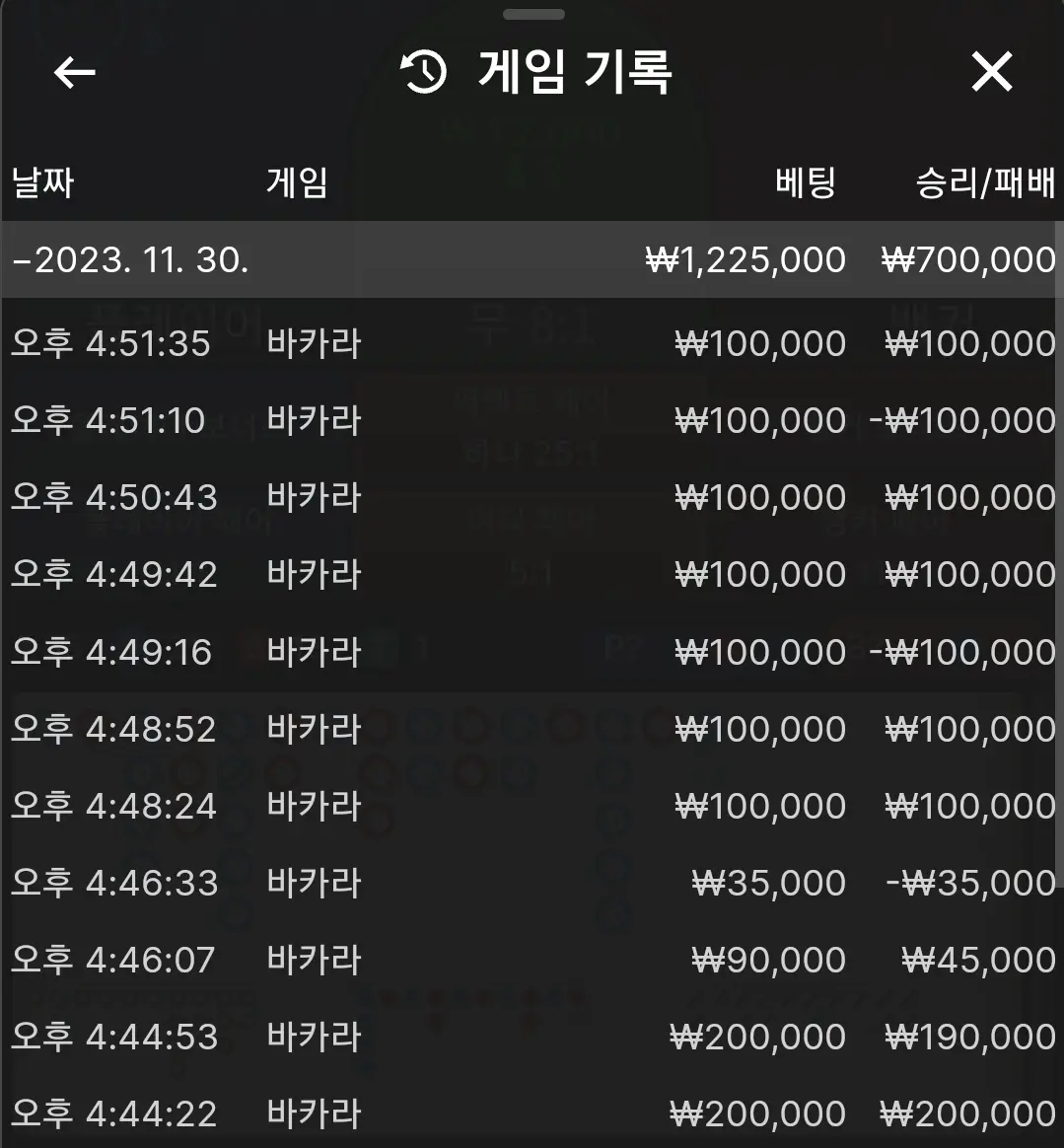
Task: Select the 오후 4:49:42 바카라 entry
Action: coord(532,575)
